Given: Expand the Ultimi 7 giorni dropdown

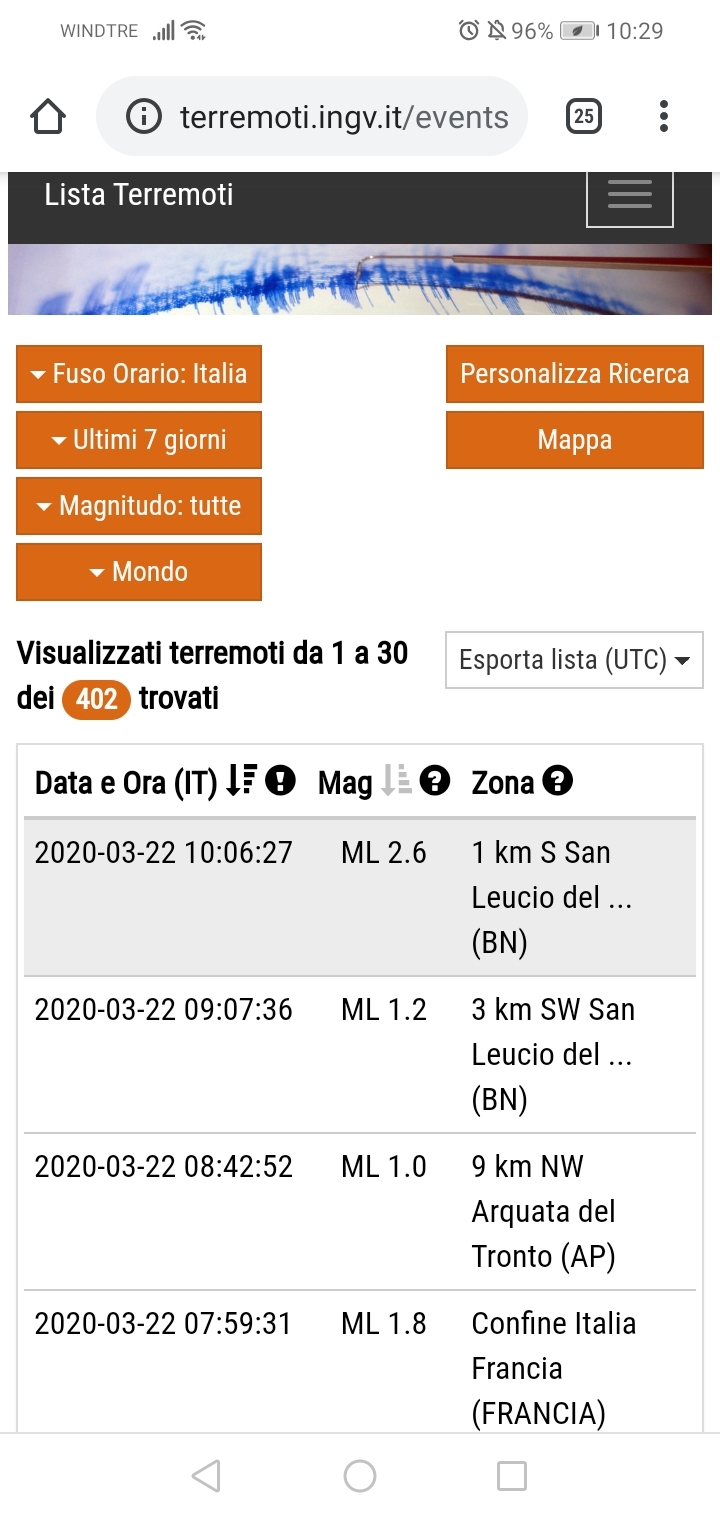Looking at the screenshot, I should coord(139,440).
